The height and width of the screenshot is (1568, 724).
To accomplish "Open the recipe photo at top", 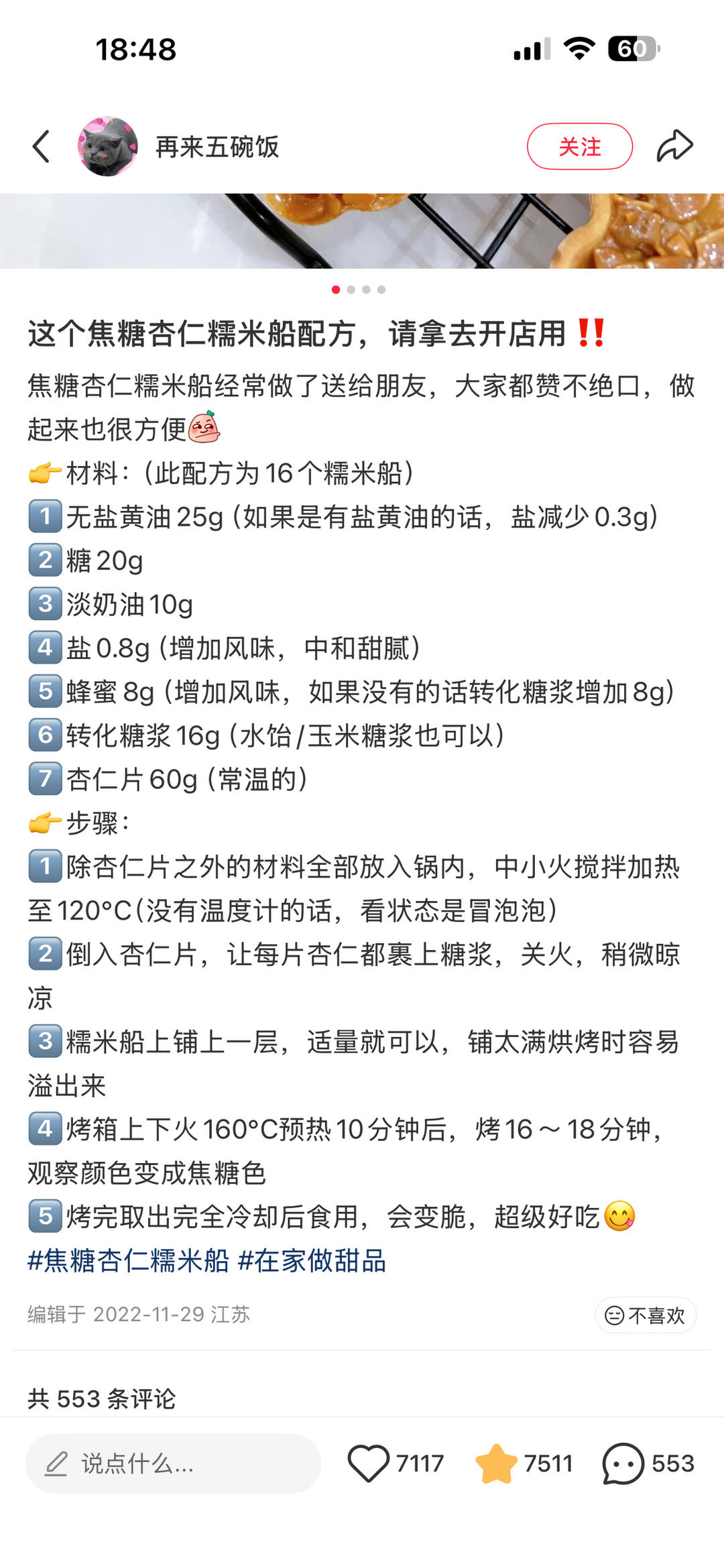I will [x=362, y=231].
